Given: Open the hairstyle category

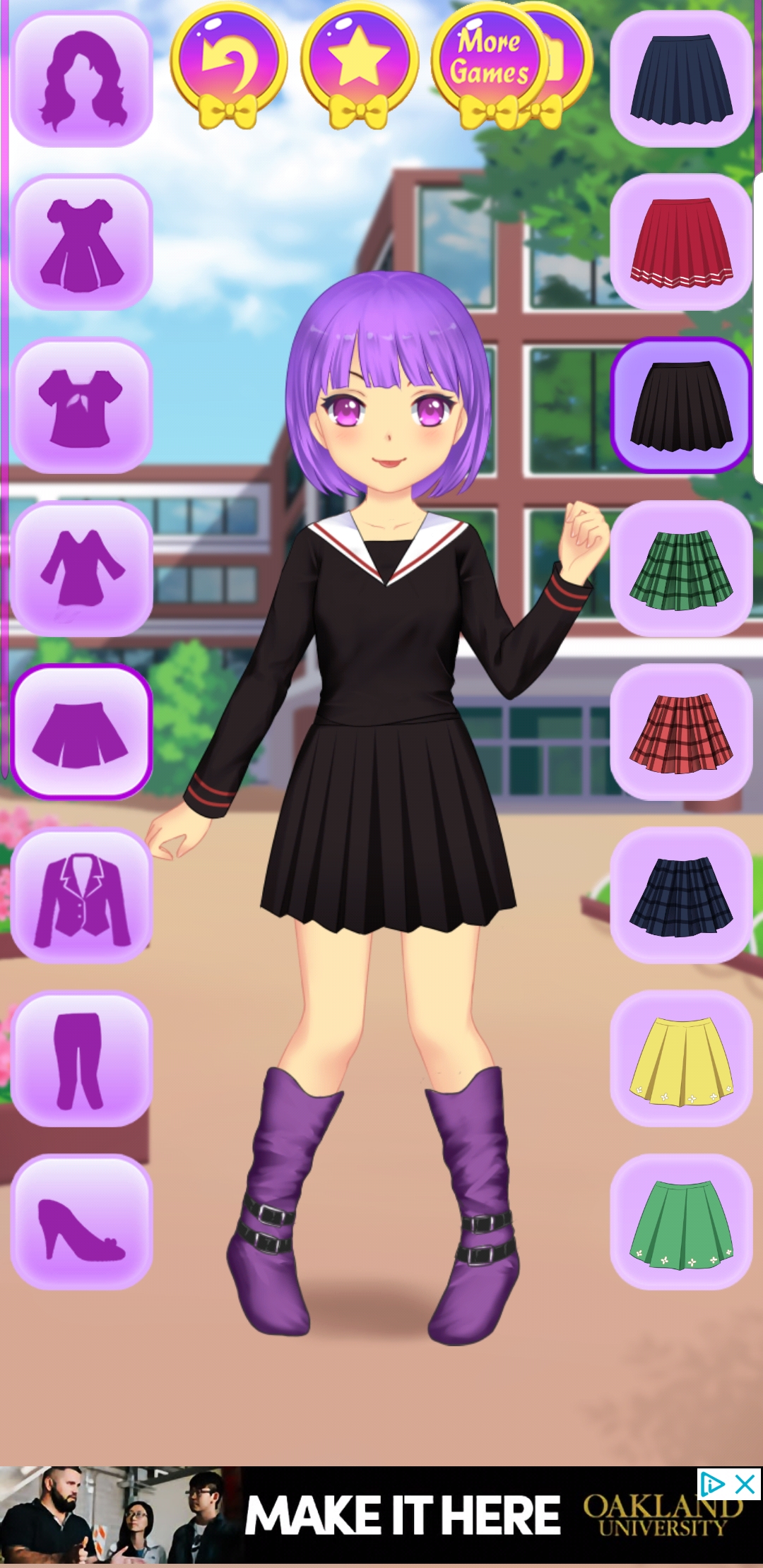Looking at the screenshot, I should [82, 78].
